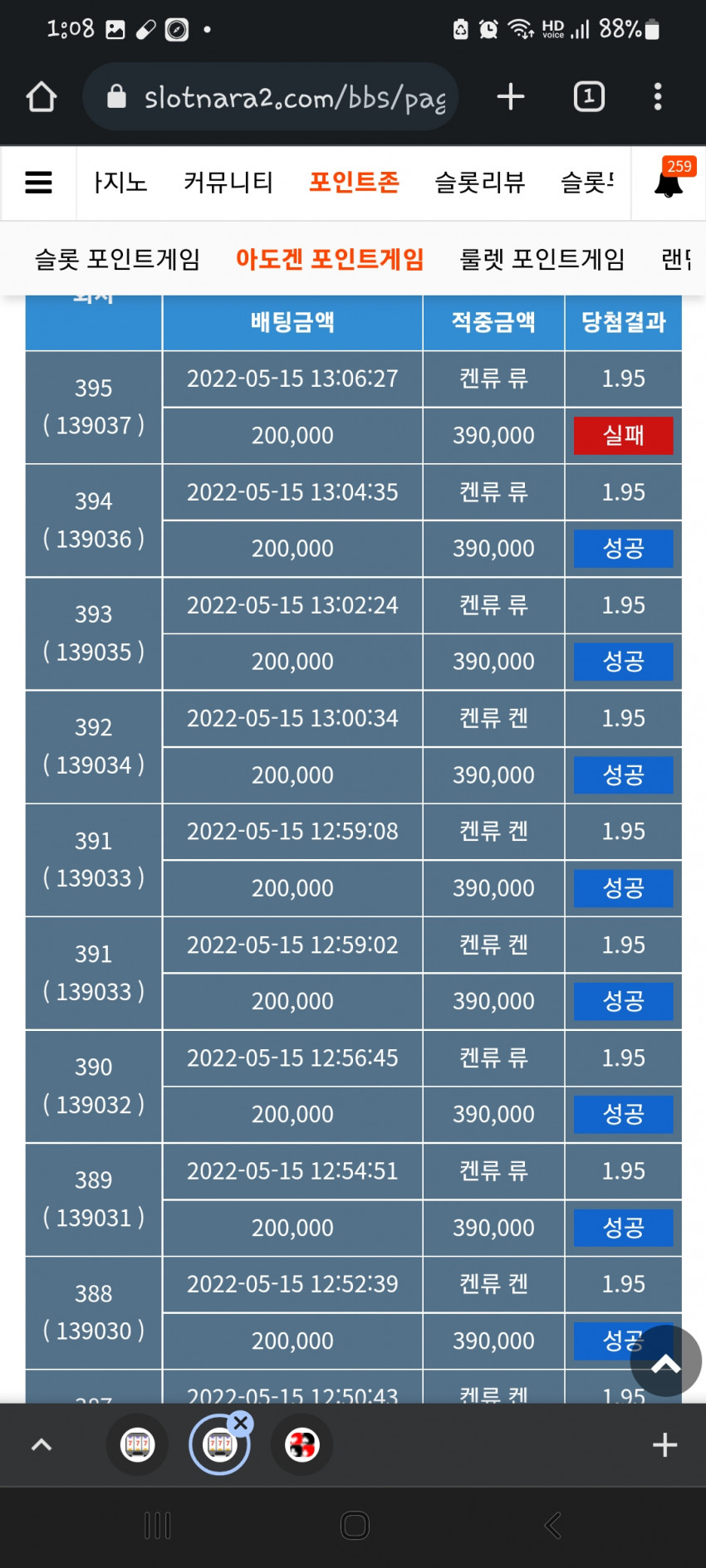
Task: Close the highlighted slot shortcut tab
Action: 241,1423
